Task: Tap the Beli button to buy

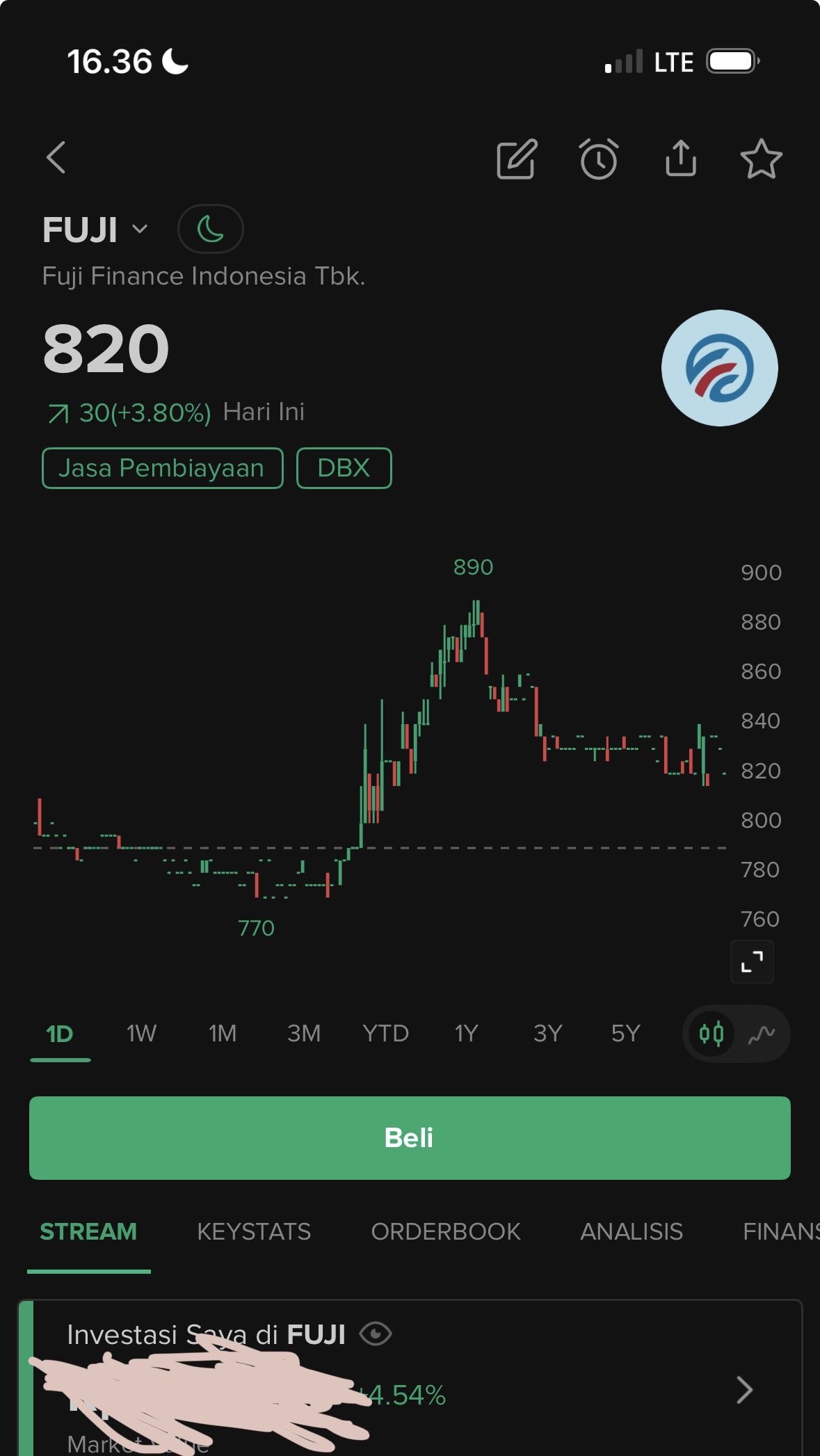Action: (x=410, y=1138)
